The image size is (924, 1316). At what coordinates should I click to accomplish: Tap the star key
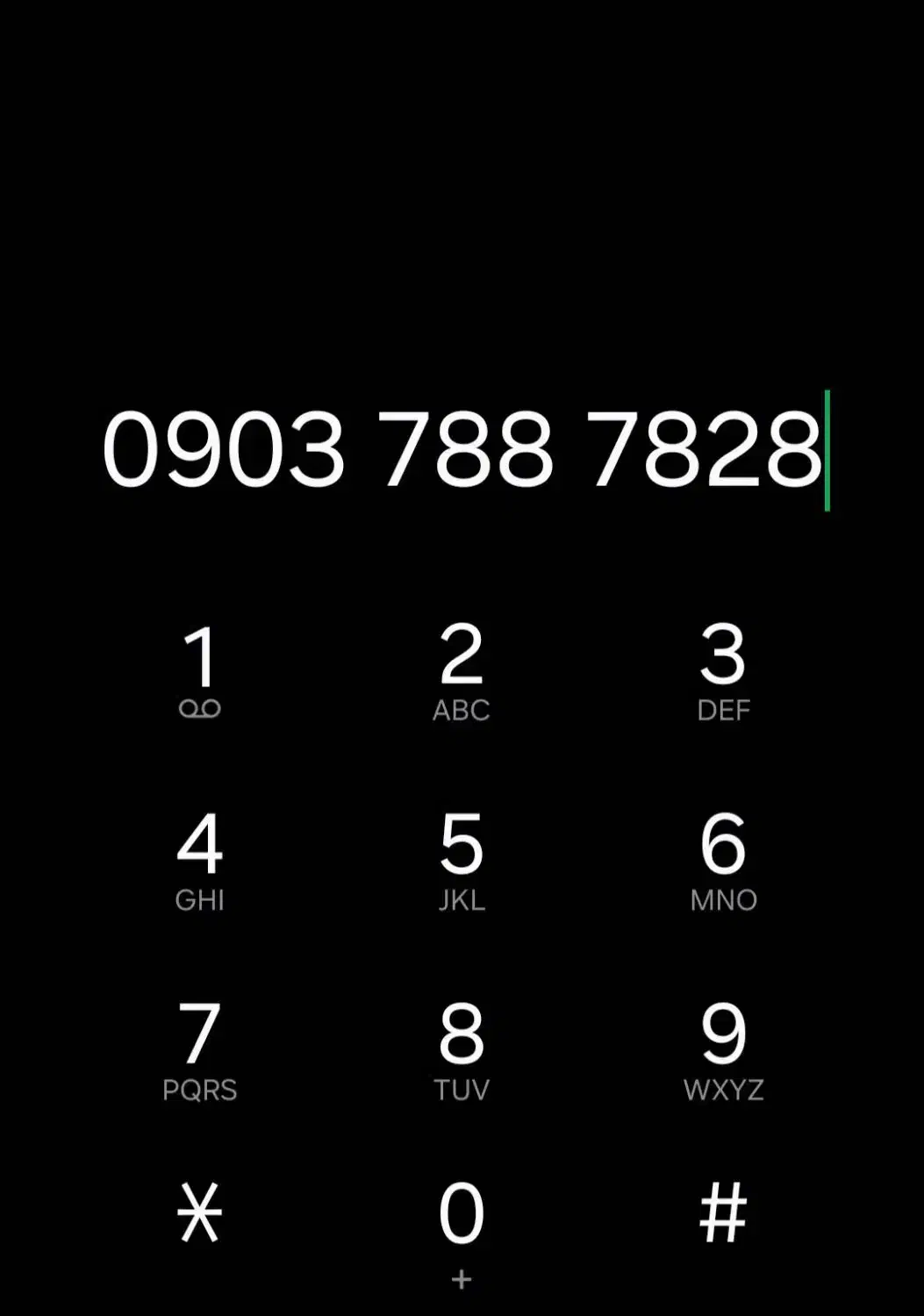pyautogui.click(x=200, y=1212)
